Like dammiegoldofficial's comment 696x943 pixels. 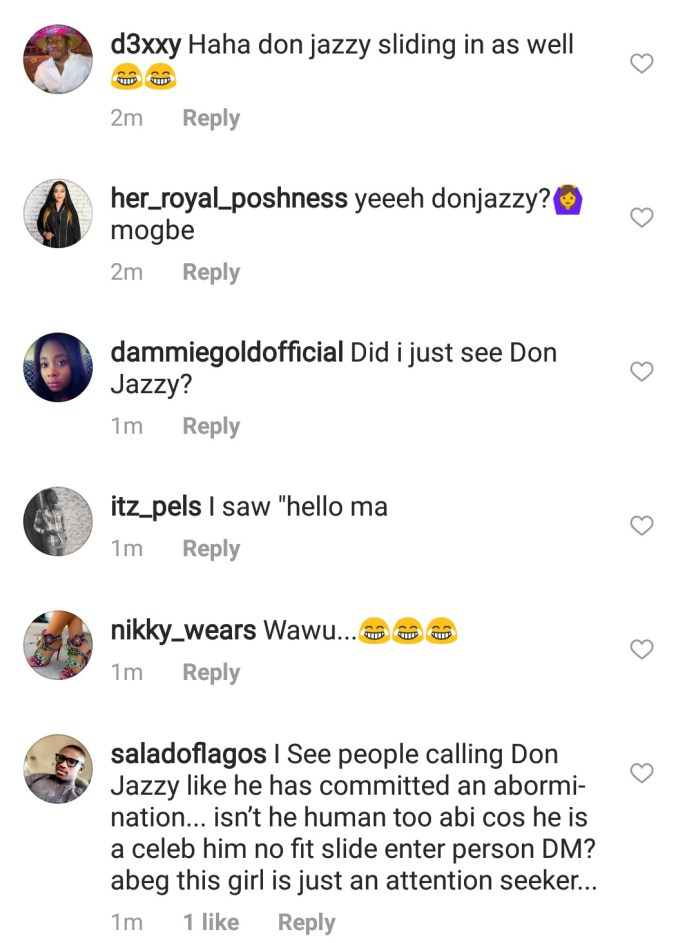click(x=641, y=372)
